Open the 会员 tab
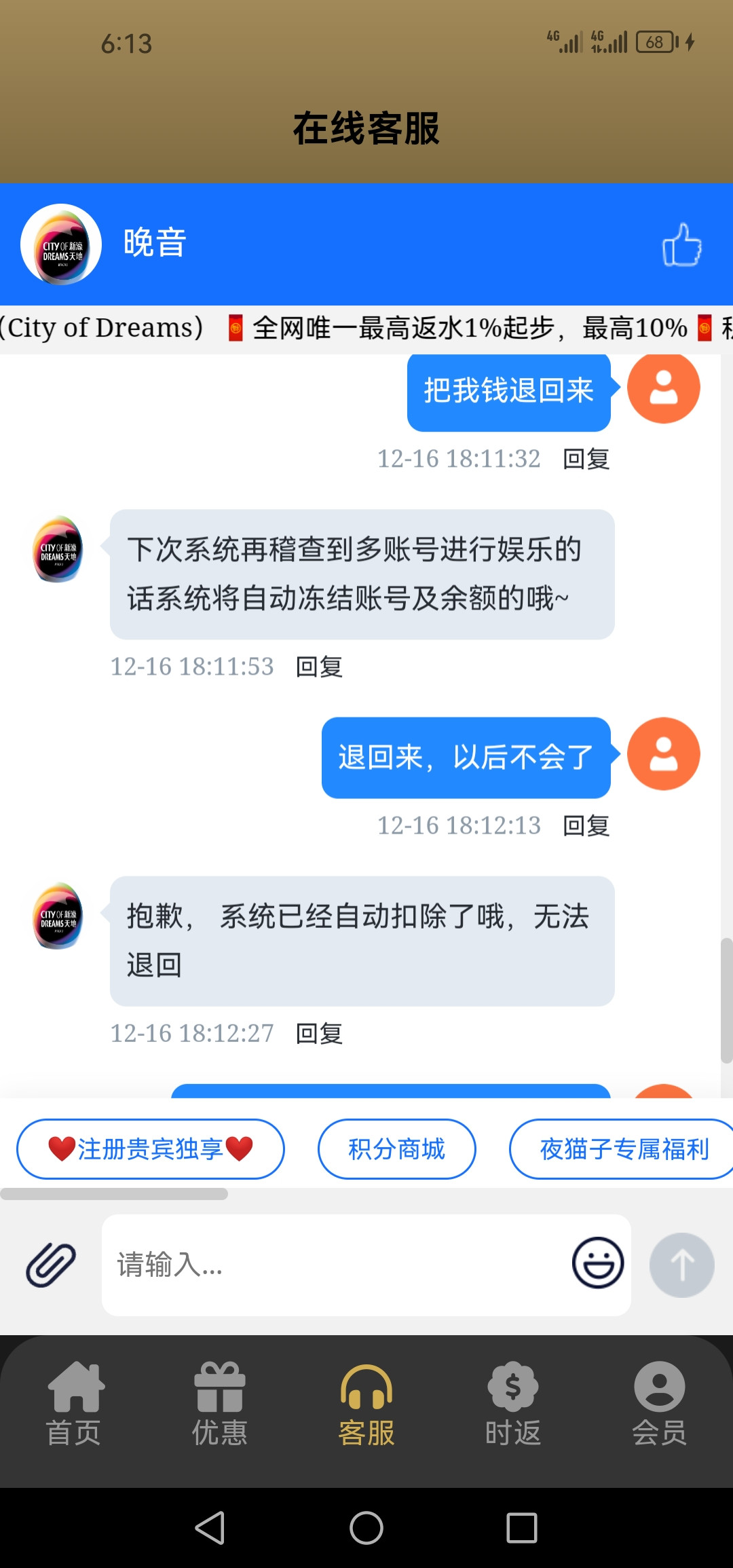 [659, 1405]
